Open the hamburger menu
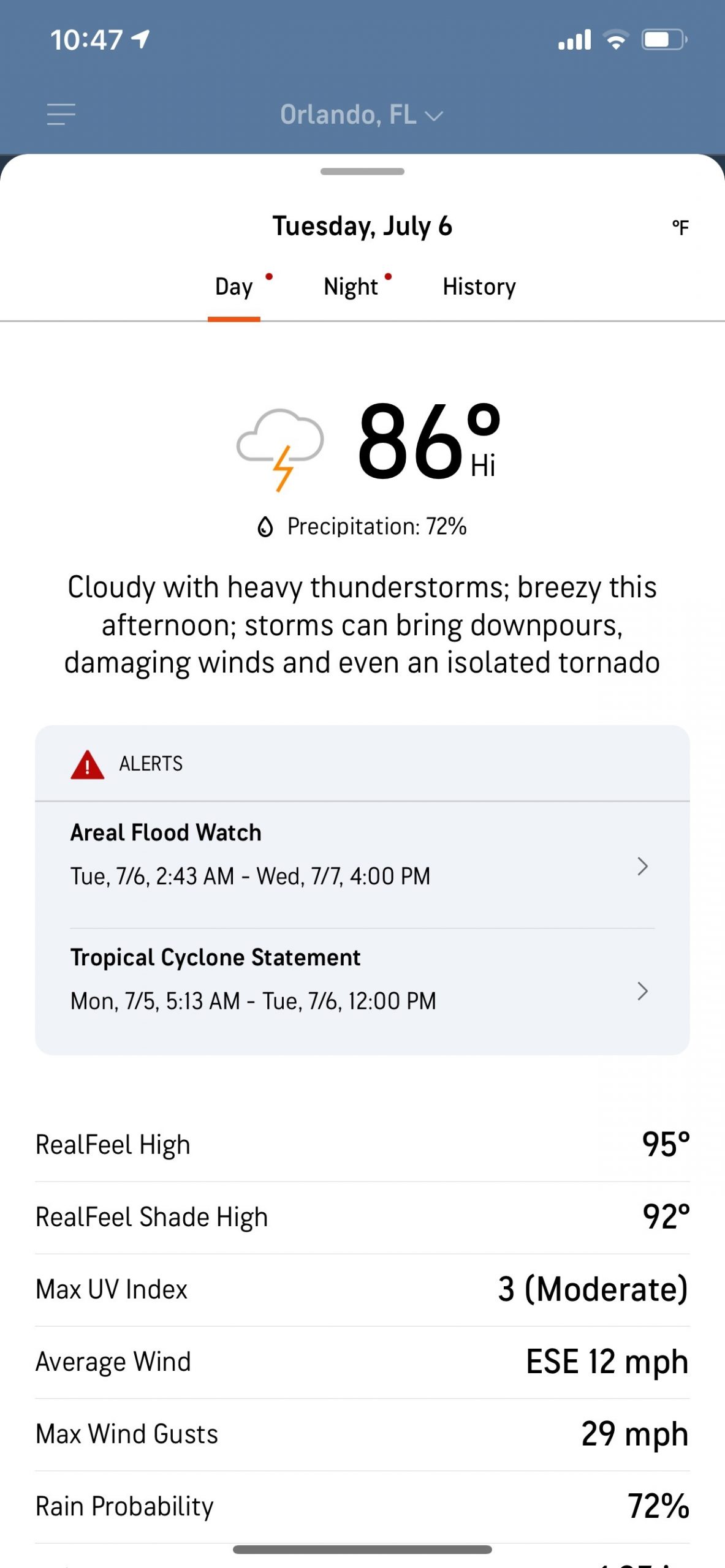The image size is (725, 1568). tap(61, 115)
